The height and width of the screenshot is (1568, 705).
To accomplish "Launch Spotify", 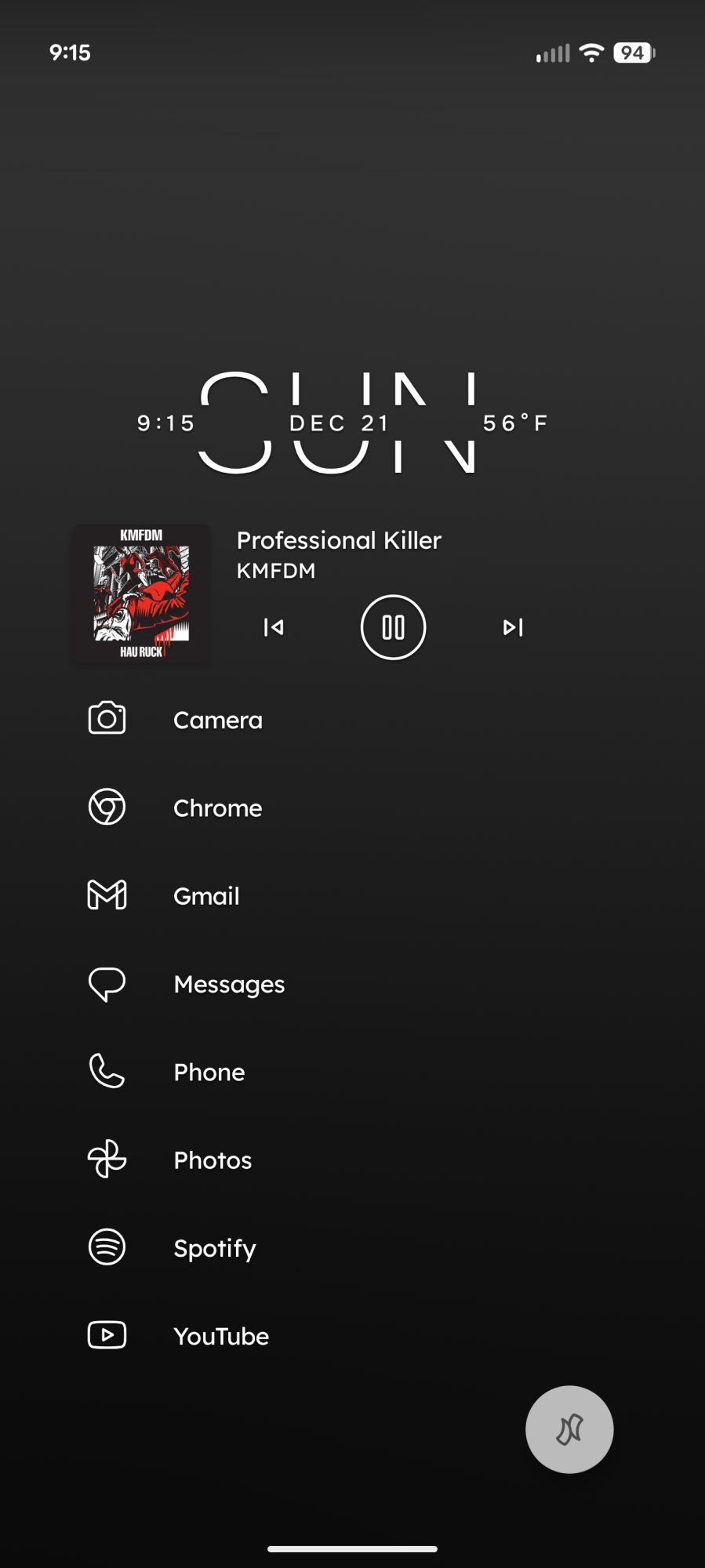I will point(107,1247).
